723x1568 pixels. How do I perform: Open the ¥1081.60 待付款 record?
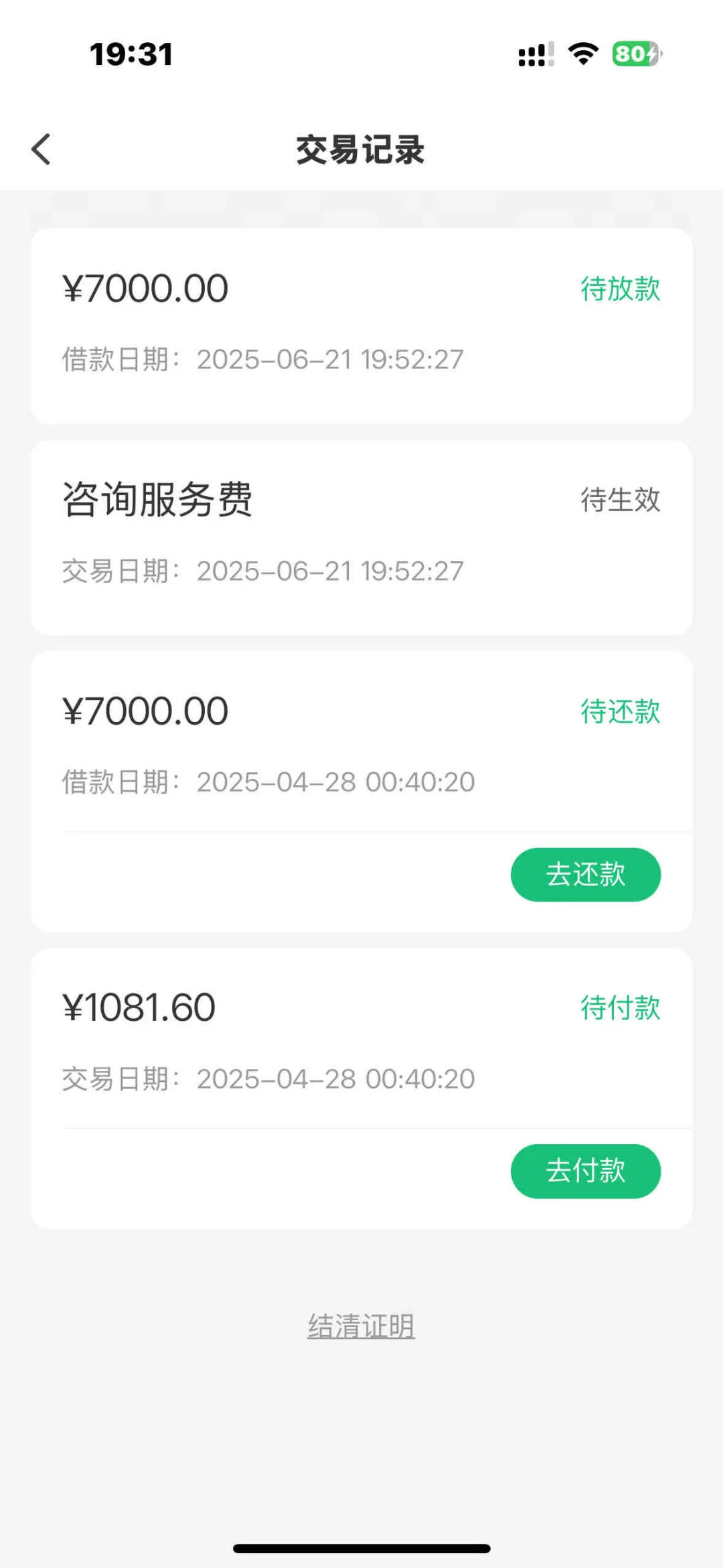[x=361, y=1039]
